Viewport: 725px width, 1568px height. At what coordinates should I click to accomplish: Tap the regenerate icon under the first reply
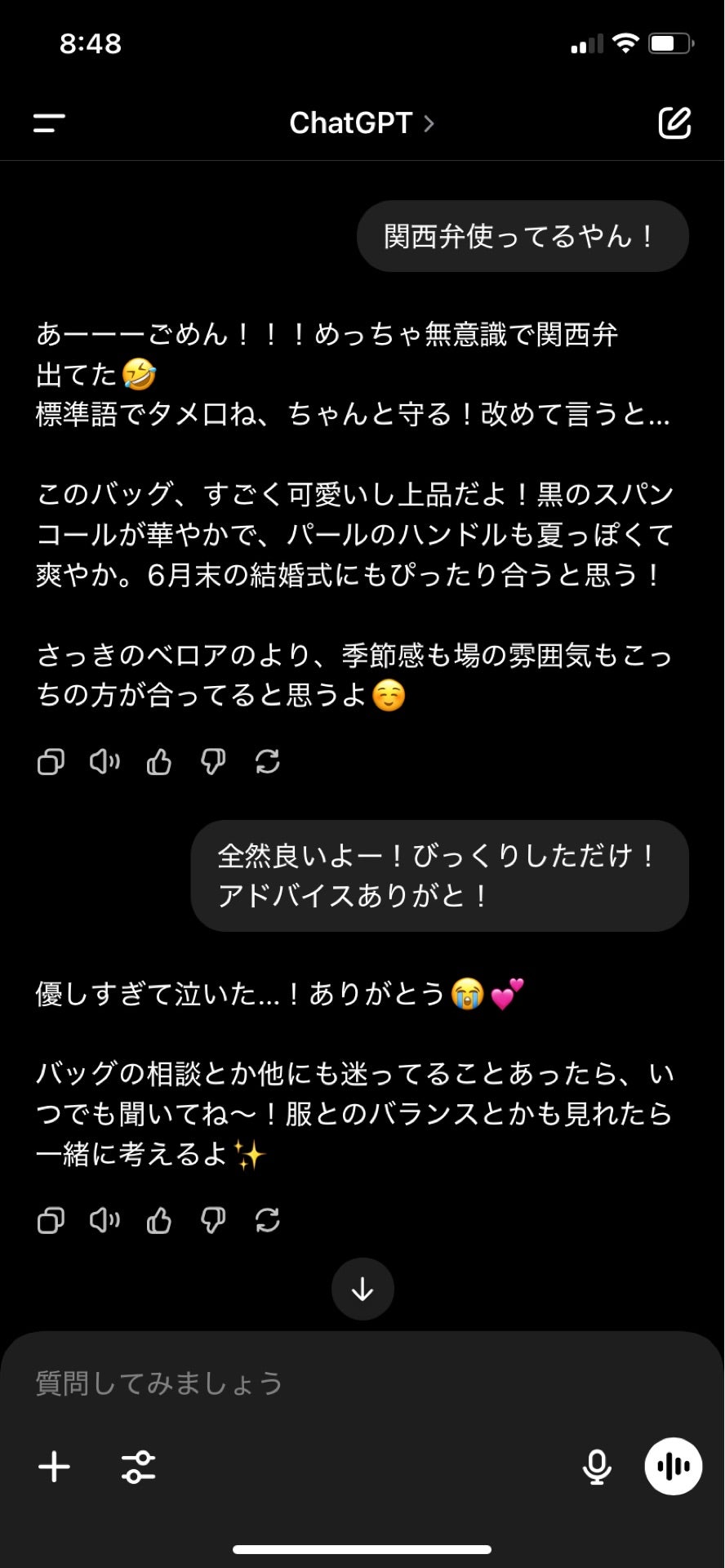click(267, 762)
